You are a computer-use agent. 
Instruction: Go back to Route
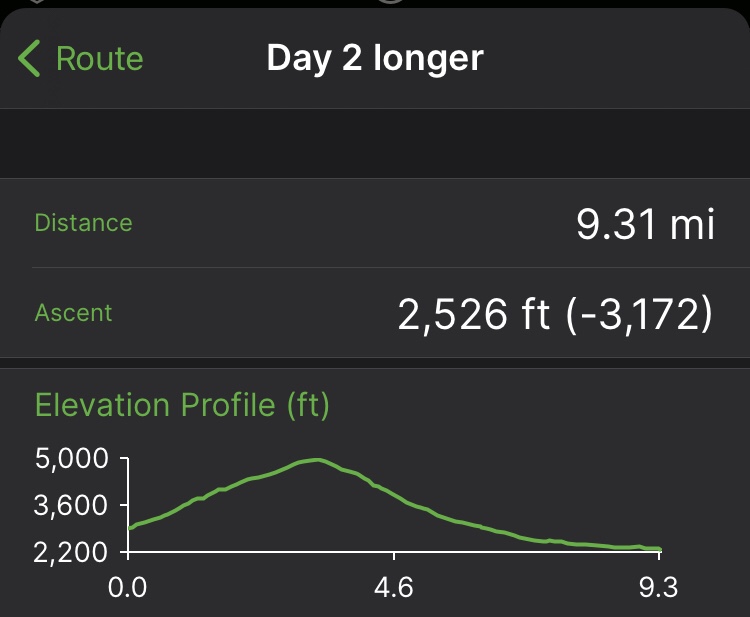point(81,59)
